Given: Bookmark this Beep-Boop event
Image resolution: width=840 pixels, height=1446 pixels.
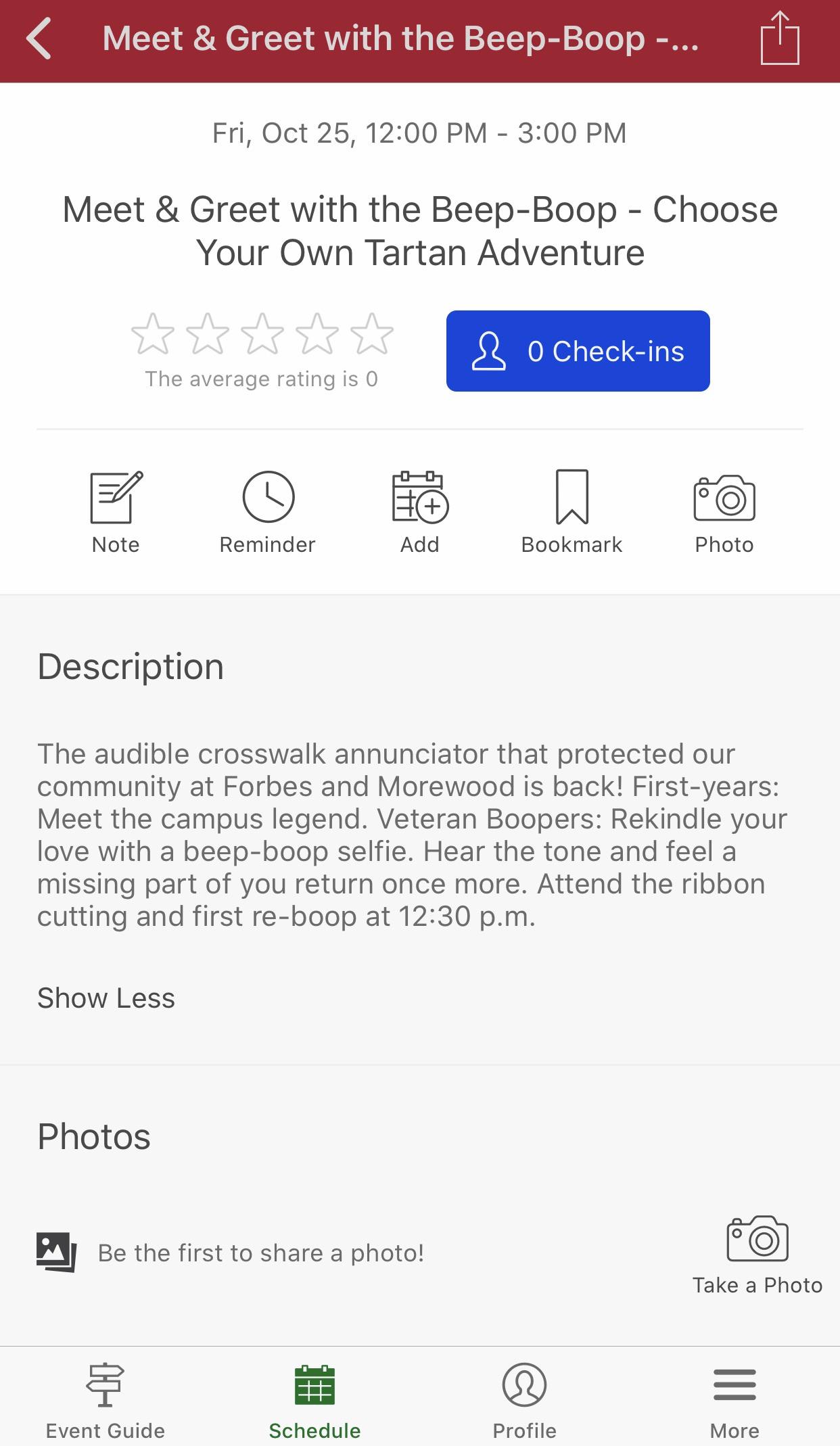Looking at the screenshot, I should click(x=571, y=512).
